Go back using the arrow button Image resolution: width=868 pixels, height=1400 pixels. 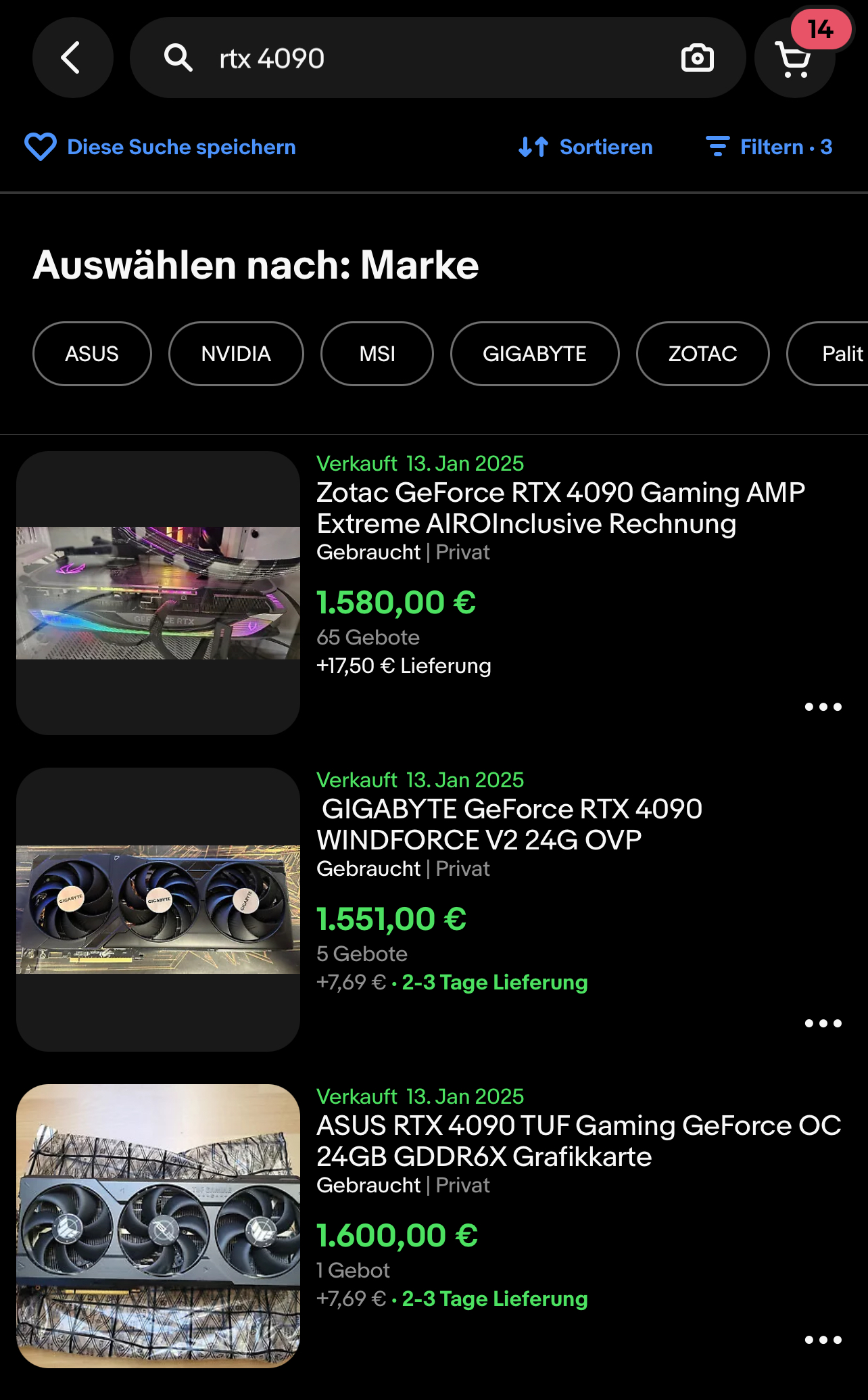(x=72, y=58)
